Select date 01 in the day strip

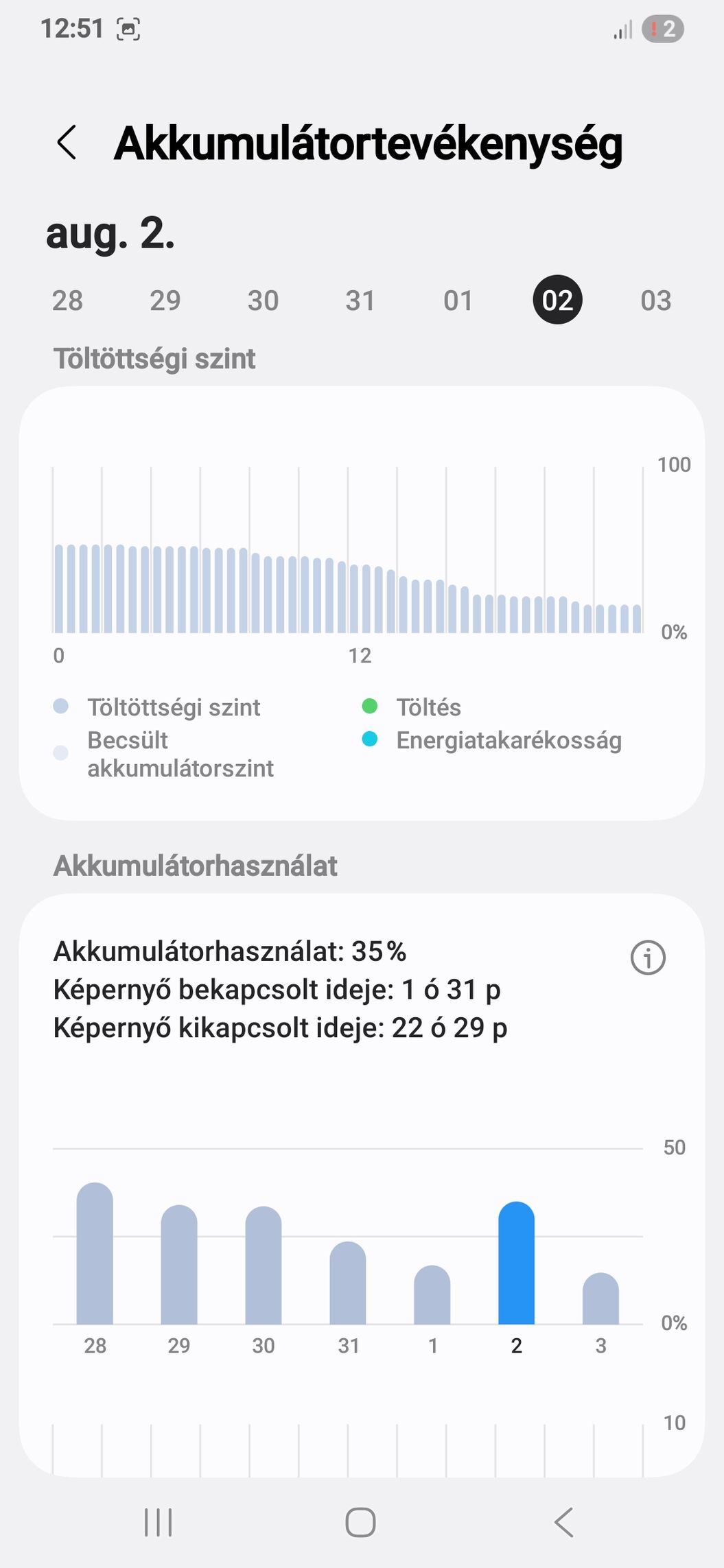458,300
